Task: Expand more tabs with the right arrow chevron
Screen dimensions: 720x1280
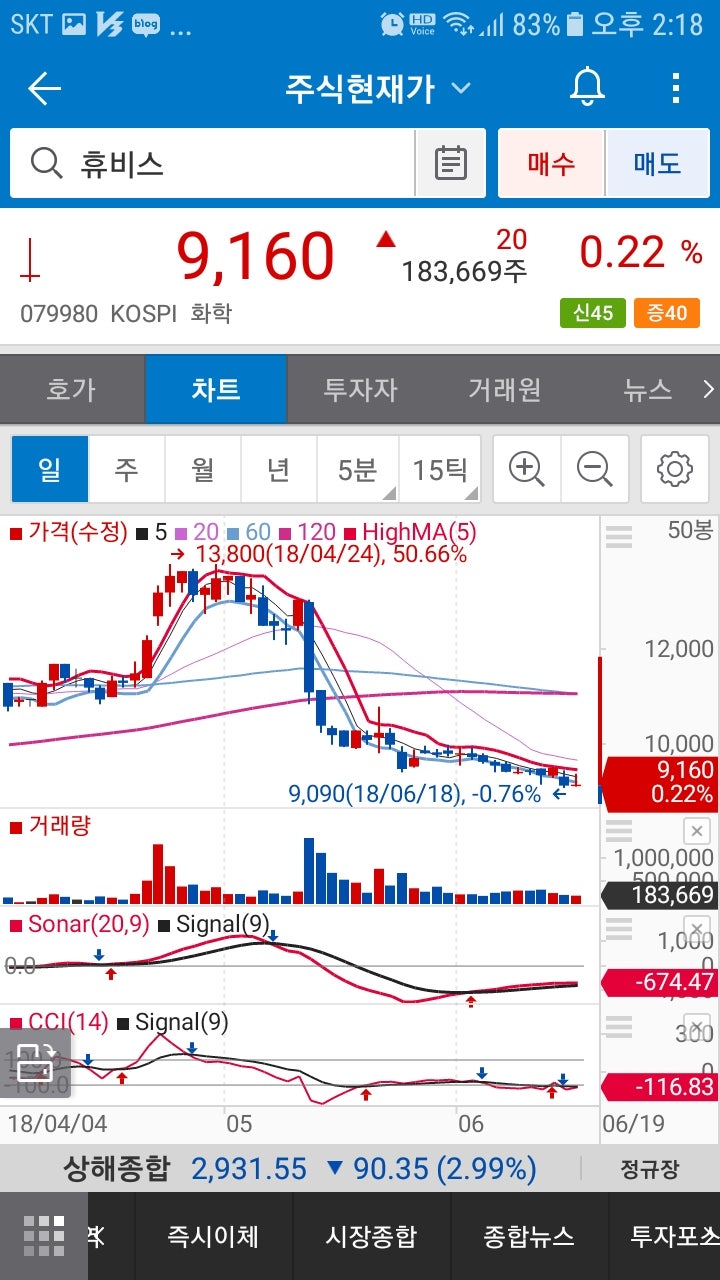Action: coord(708,389)
